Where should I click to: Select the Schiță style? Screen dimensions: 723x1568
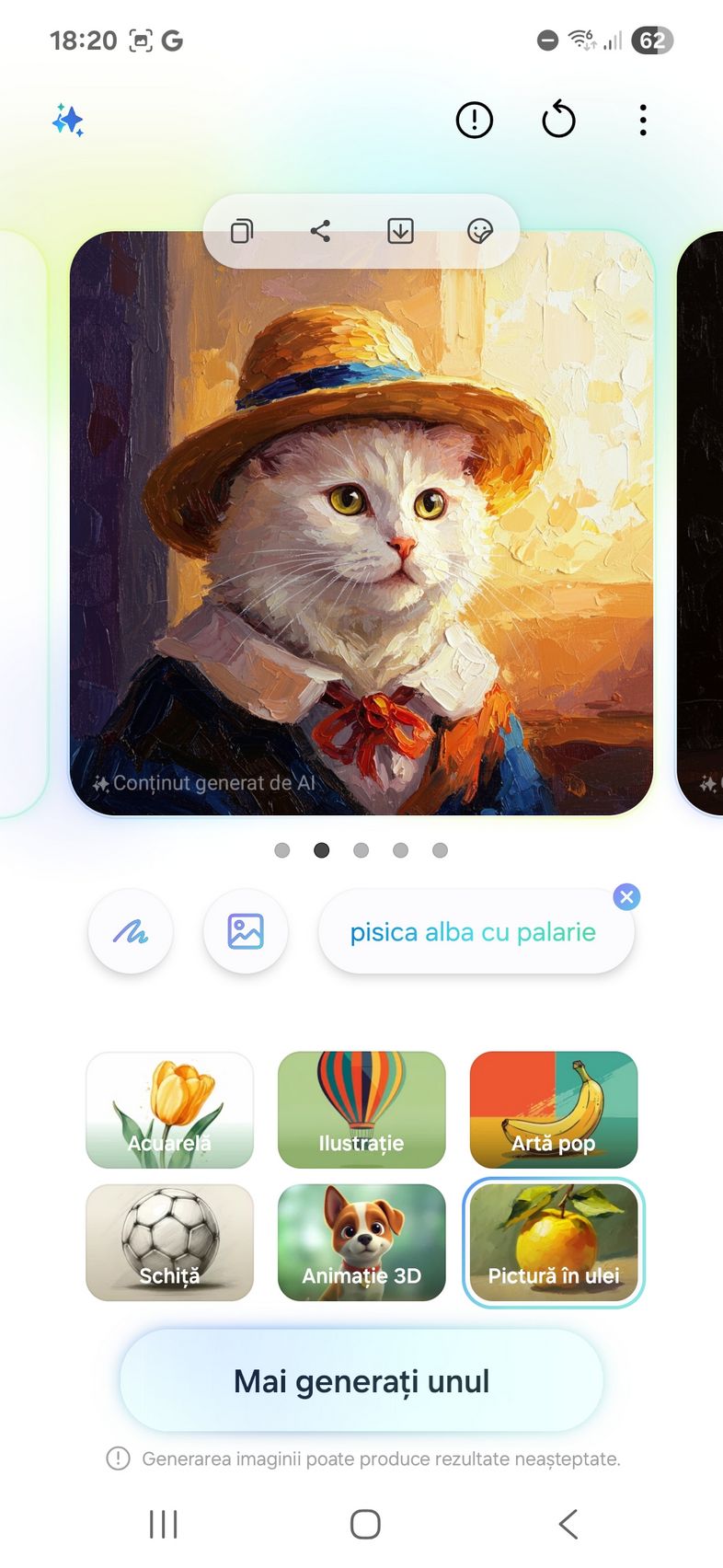(169, 1242)
